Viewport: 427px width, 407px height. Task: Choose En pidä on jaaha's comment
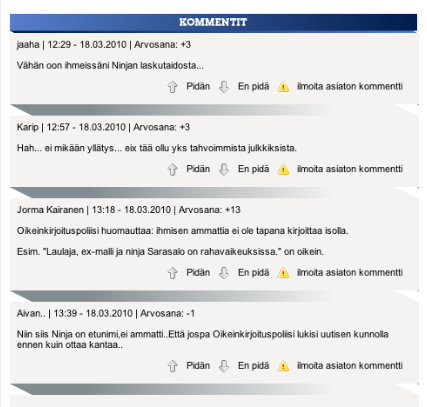point(253,86)
